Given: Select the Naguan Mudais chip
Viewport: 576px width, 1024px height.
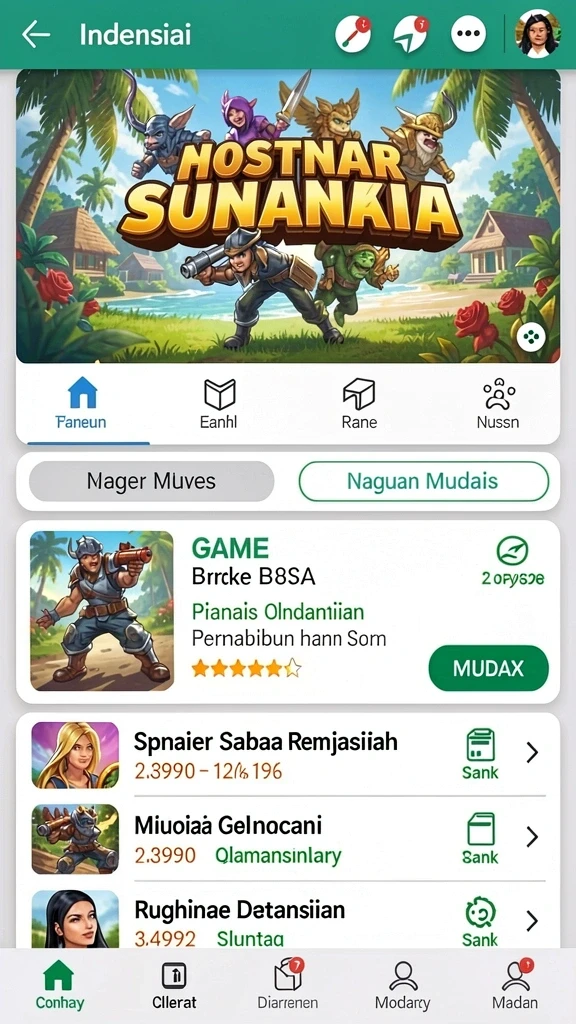Looking at the screenshot, I should (423, 481).
